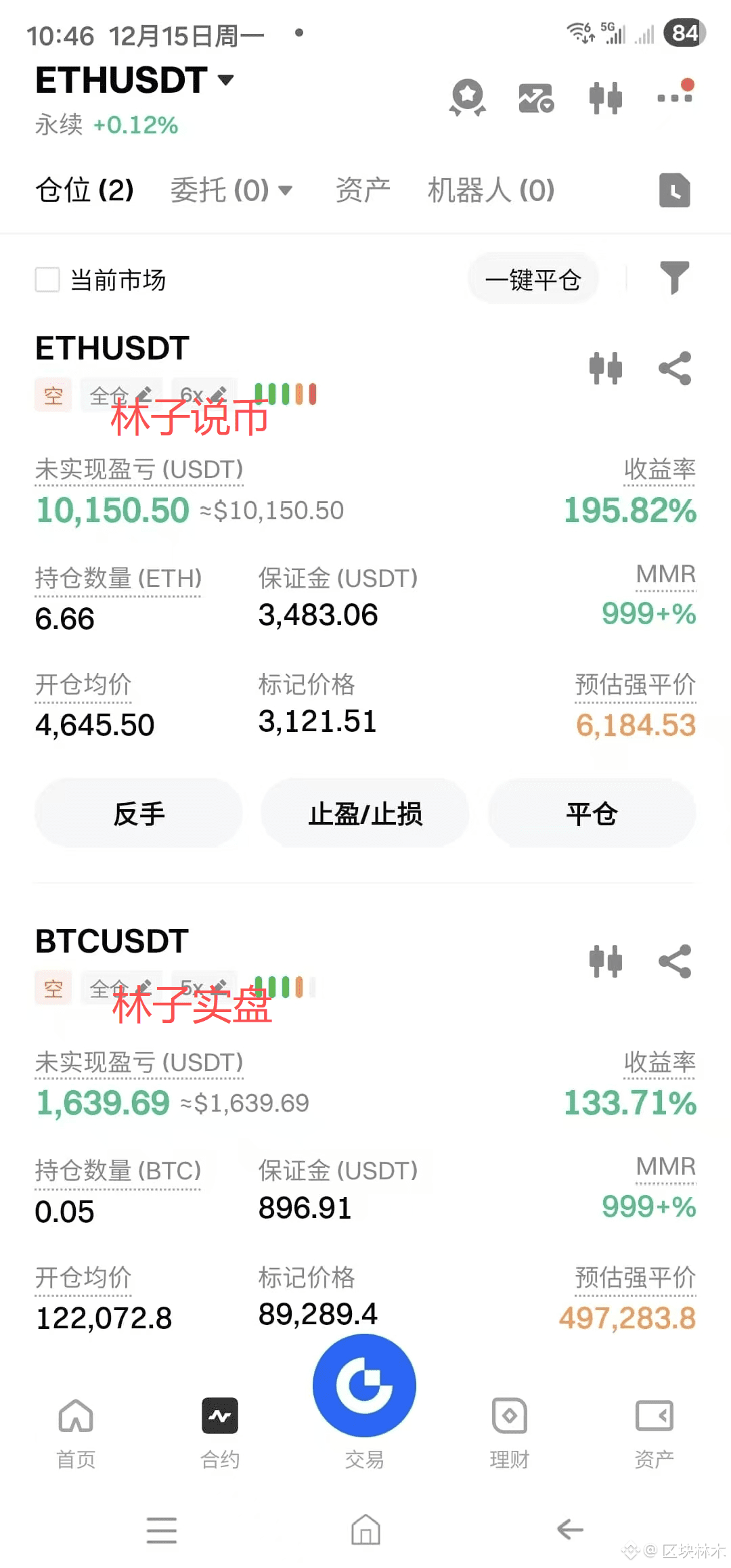The image size is (731, 1568).
Task: Share the BTCUSDT position
Action: tap(675, 961)
